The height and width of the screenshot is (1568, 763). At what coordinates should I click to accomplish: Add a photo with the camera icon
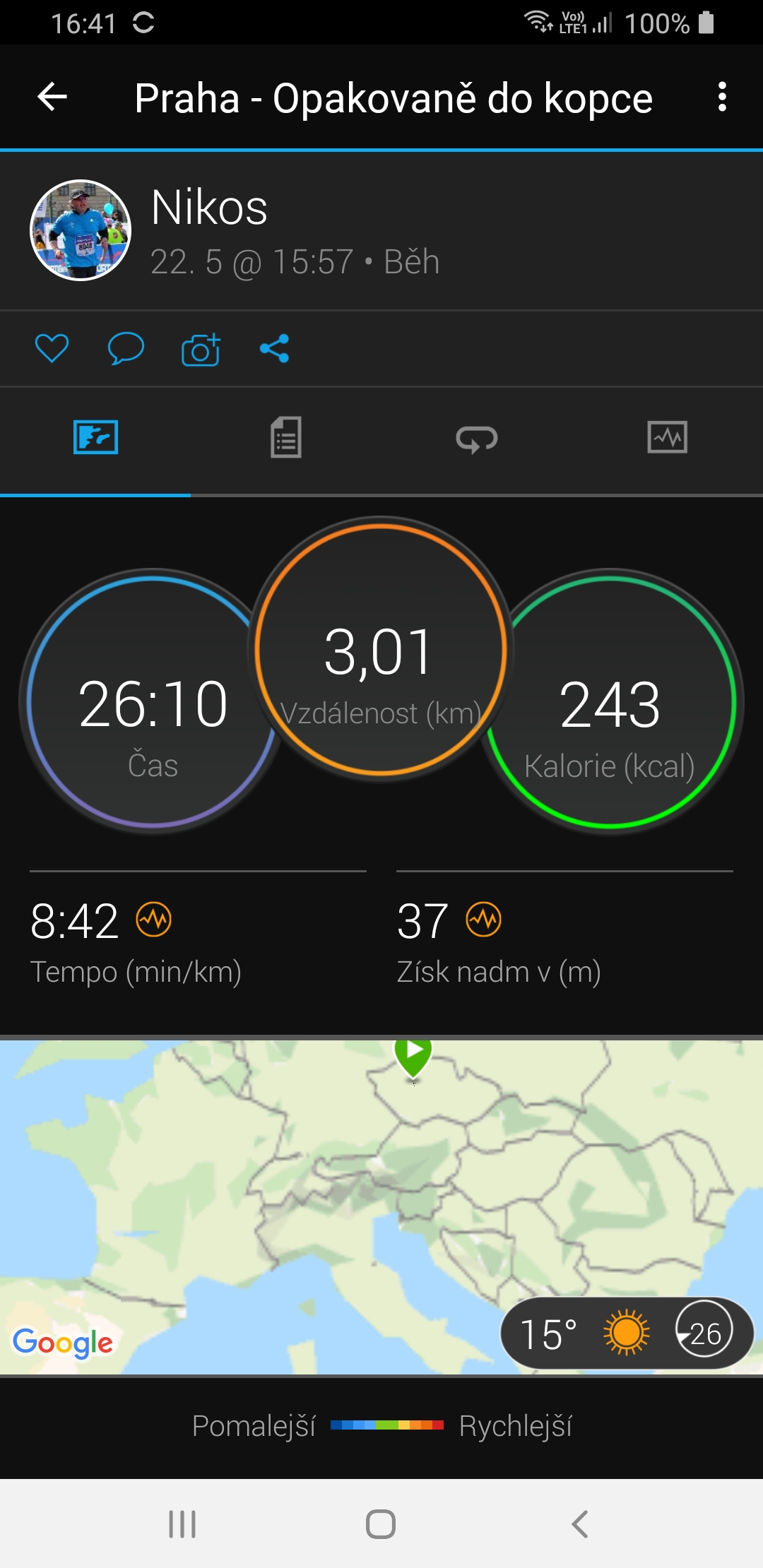point(201,348)
